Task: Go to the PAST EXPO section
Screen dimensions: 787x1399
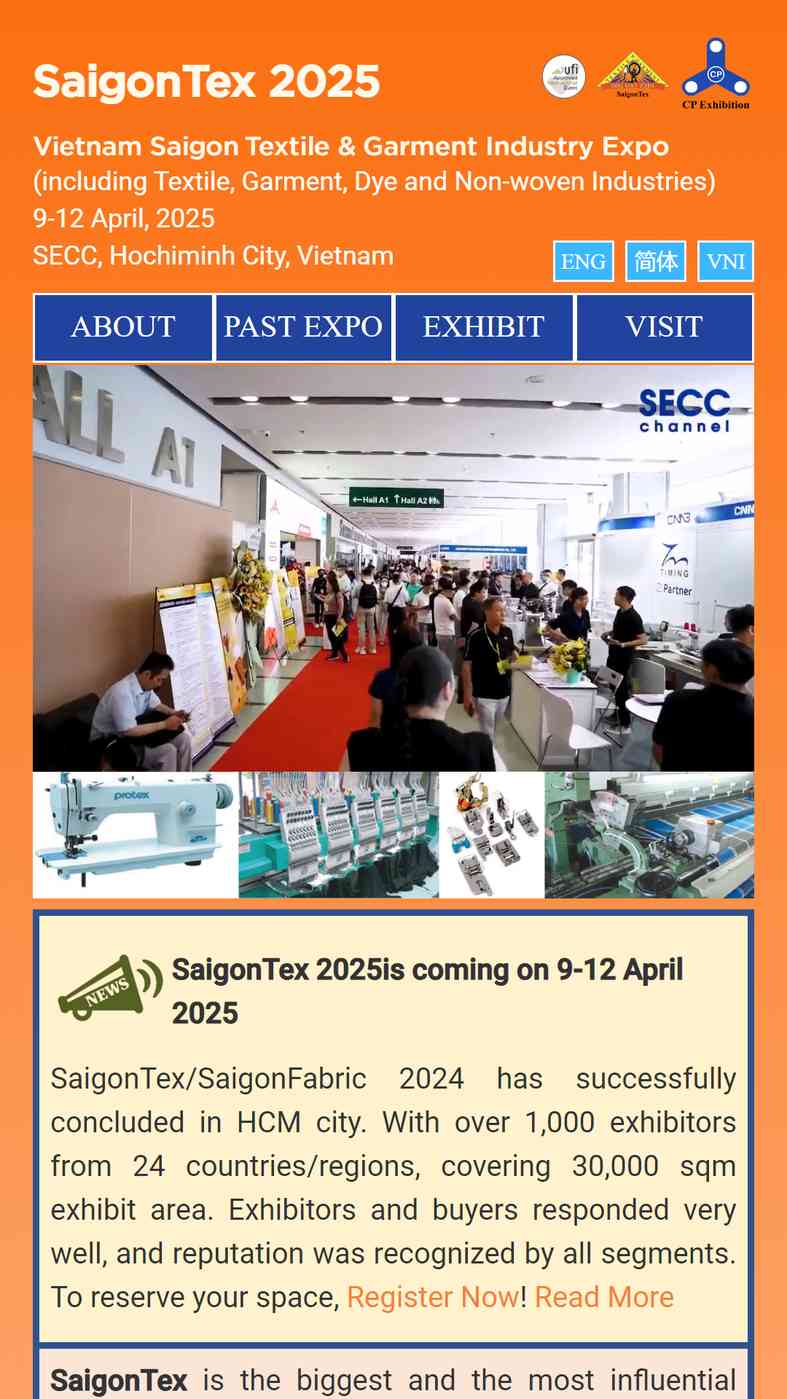Action: pyautogui.click(x=303, y=327)
